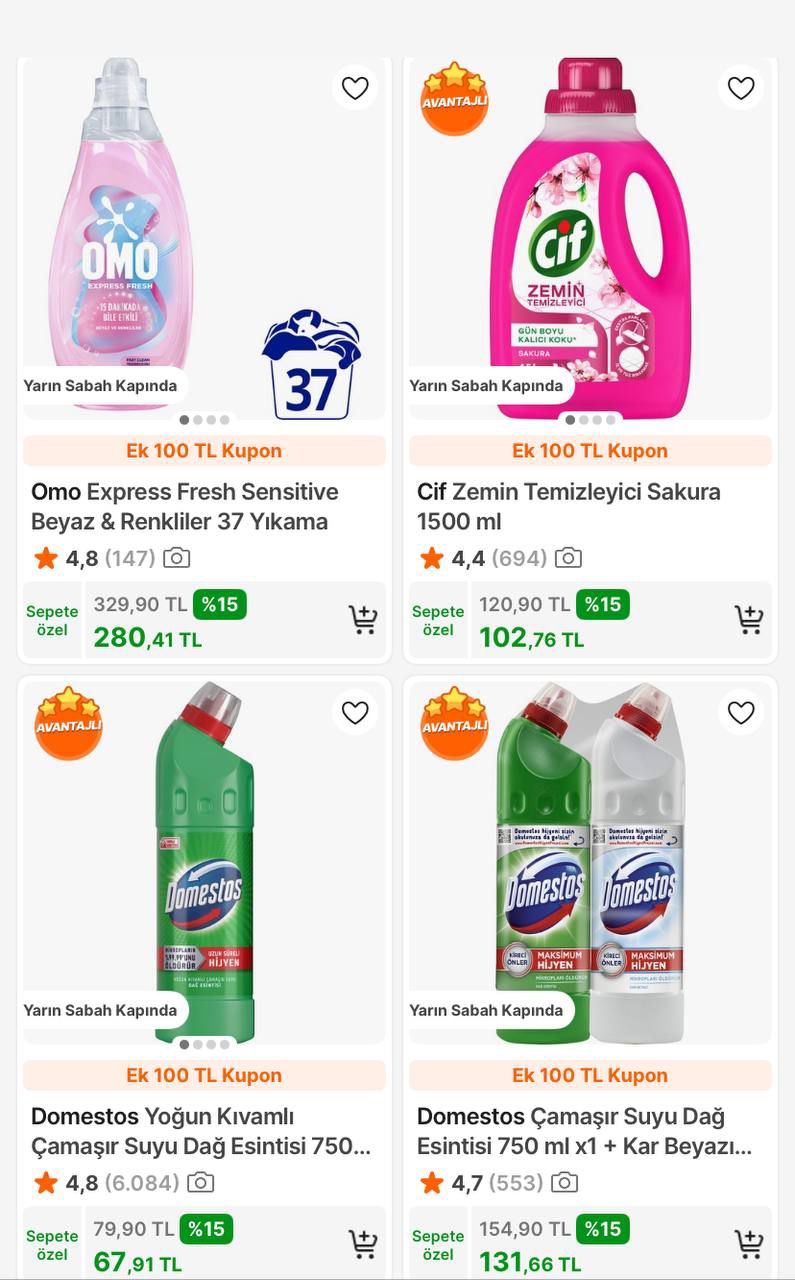Screen dimensions: 795x1280
Task: Open the Omo Express Fresh Sensitive product
Action: click(185, 506)
